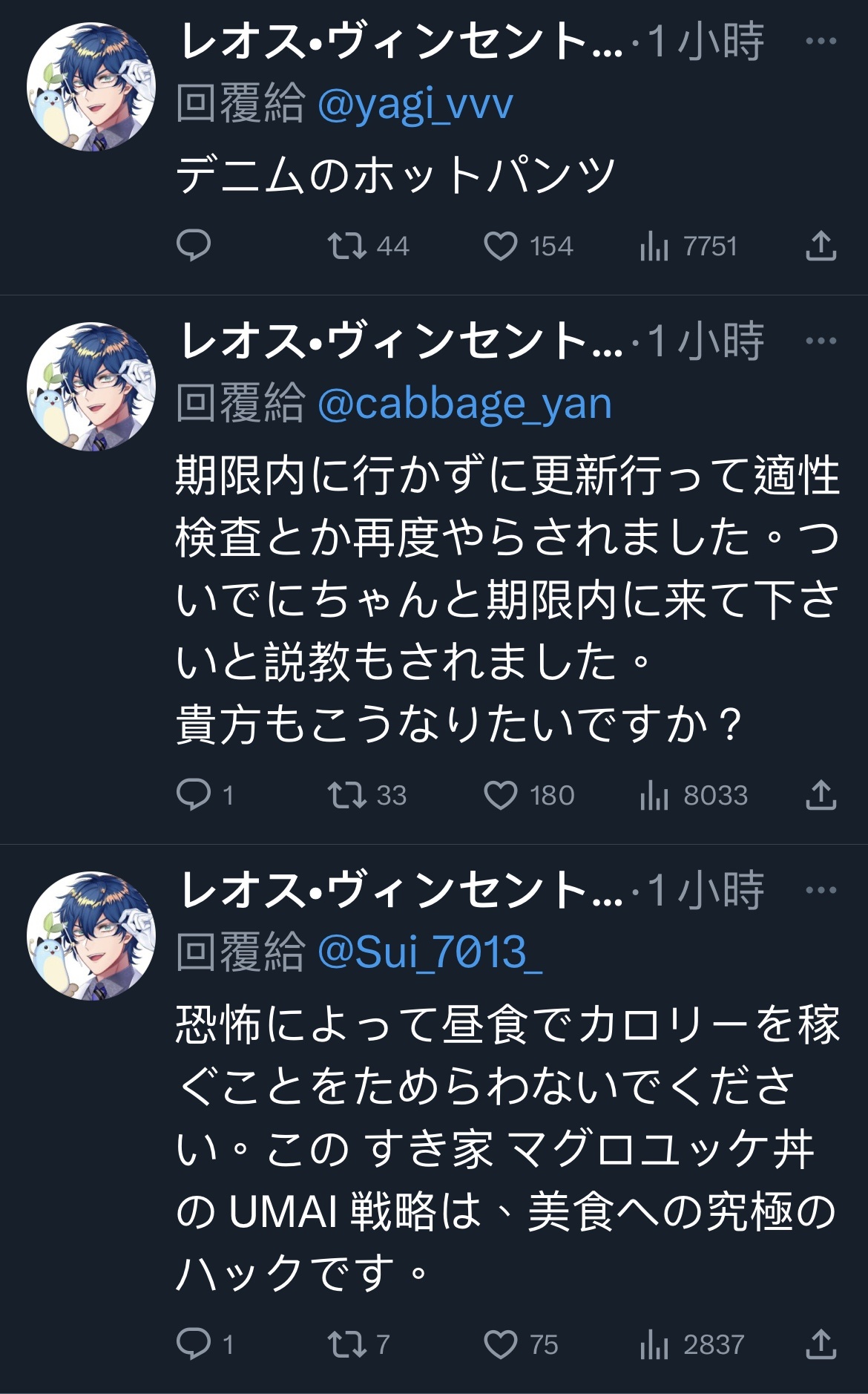Image resolution: width=868 pixels, height=1394 pixels.
Task: Tap the @yagi_vvv mention link
Action: click(415, 104)
